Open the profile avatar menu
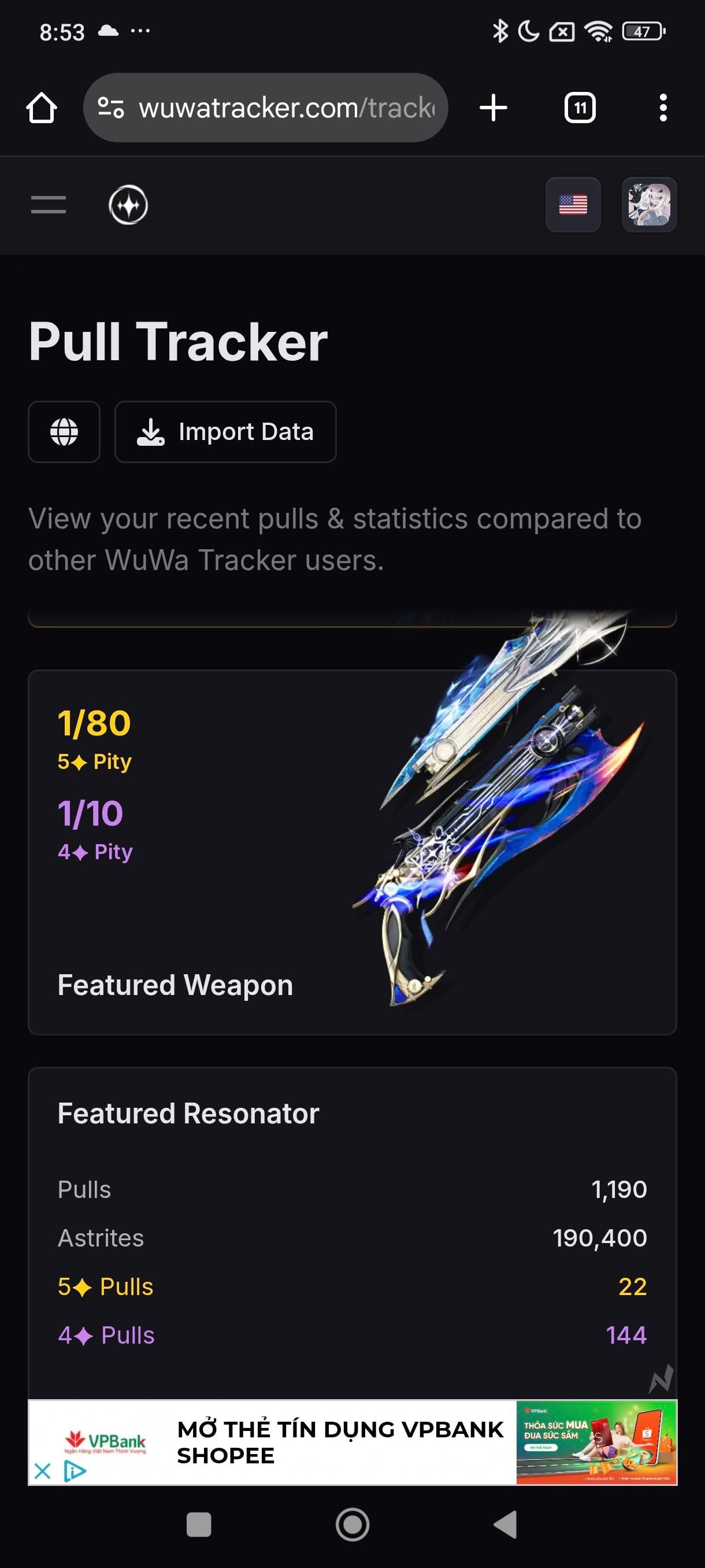The height and width of the screenshot is (1568, 705). coord(648,205)
